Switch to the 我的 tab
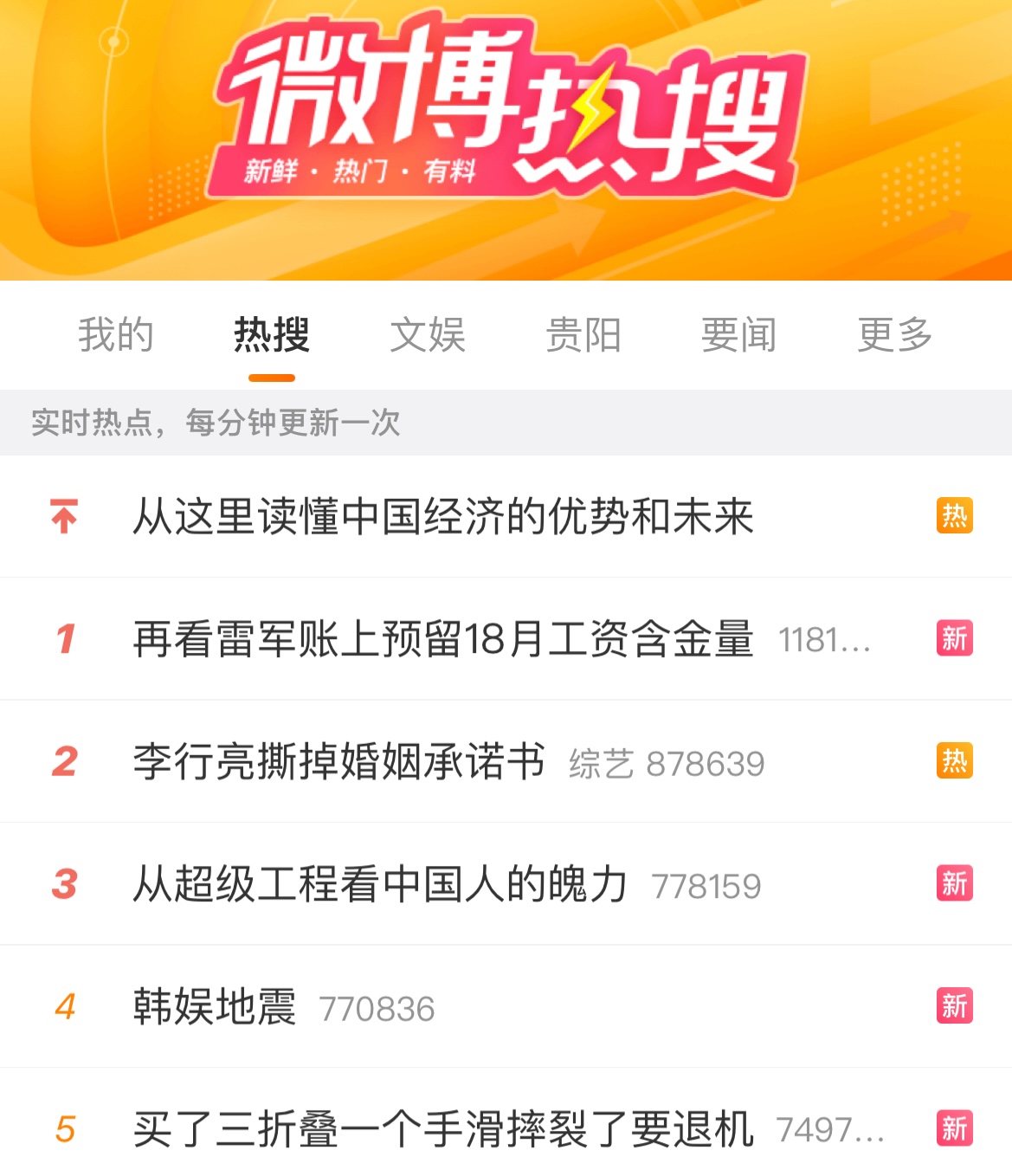This screenshot has height=1176, width=1012. pos(115,335)
